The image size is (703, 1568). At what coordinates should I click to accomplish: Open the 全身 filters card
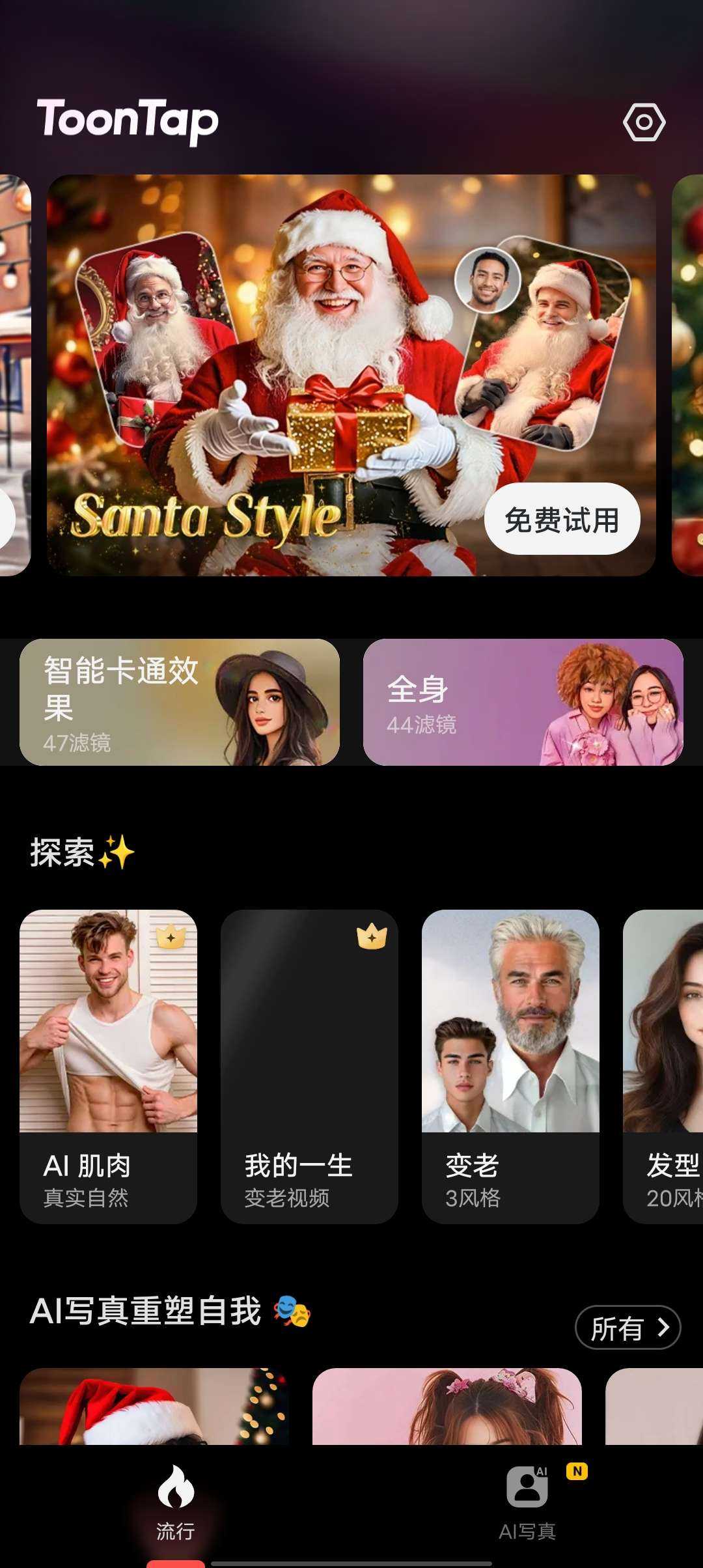pos(523,702)
